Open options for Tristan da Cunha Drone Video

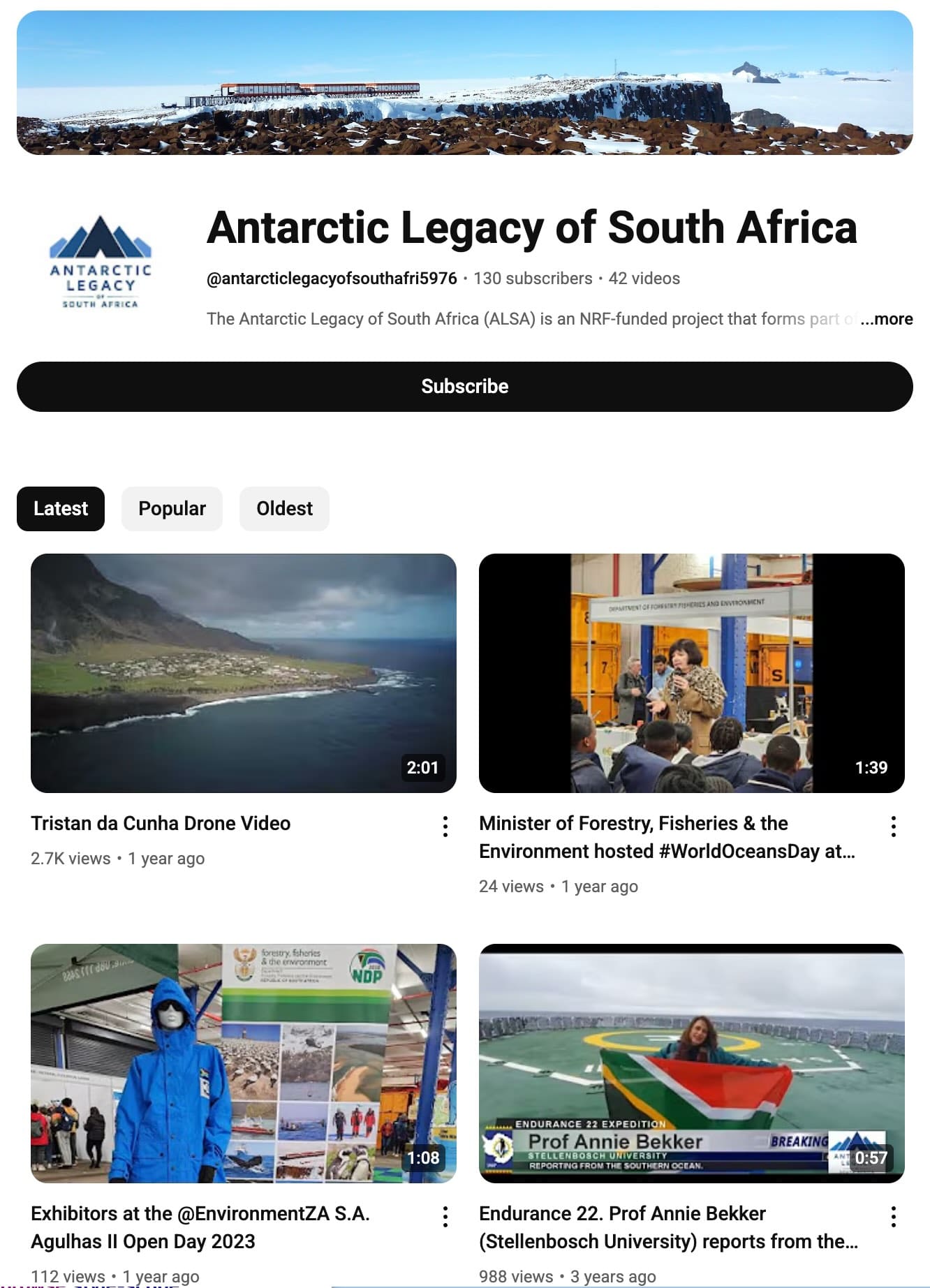[x=445, y=827]
